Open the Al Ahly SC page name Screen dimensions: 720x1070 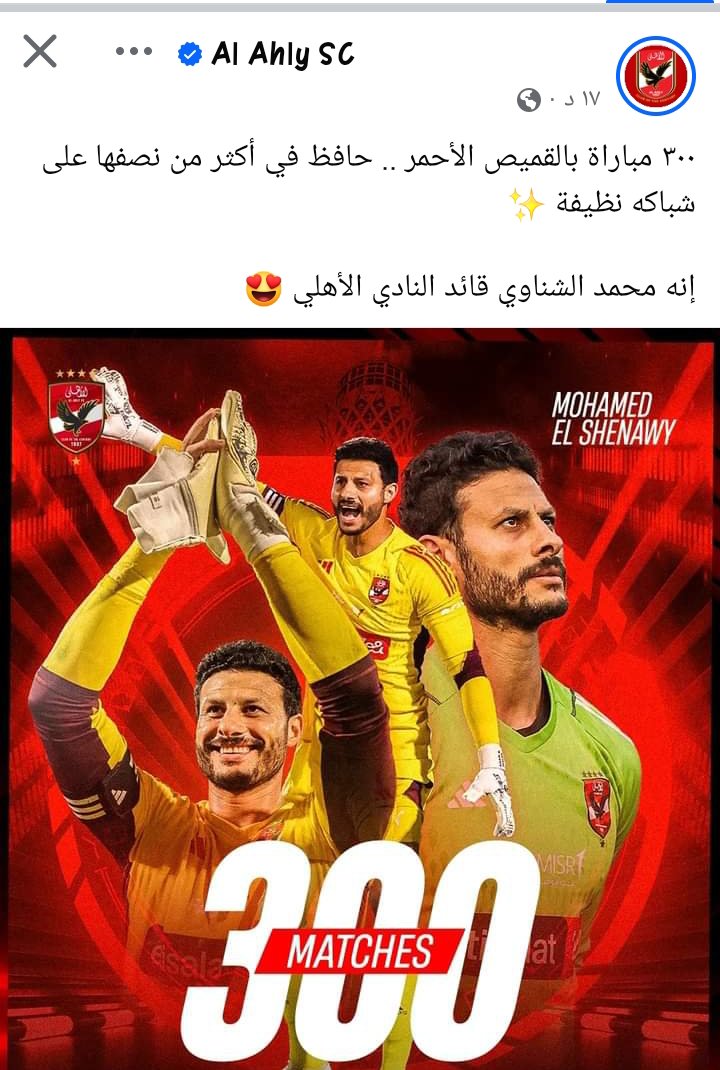pyautogui.click(x=283, y=54)
